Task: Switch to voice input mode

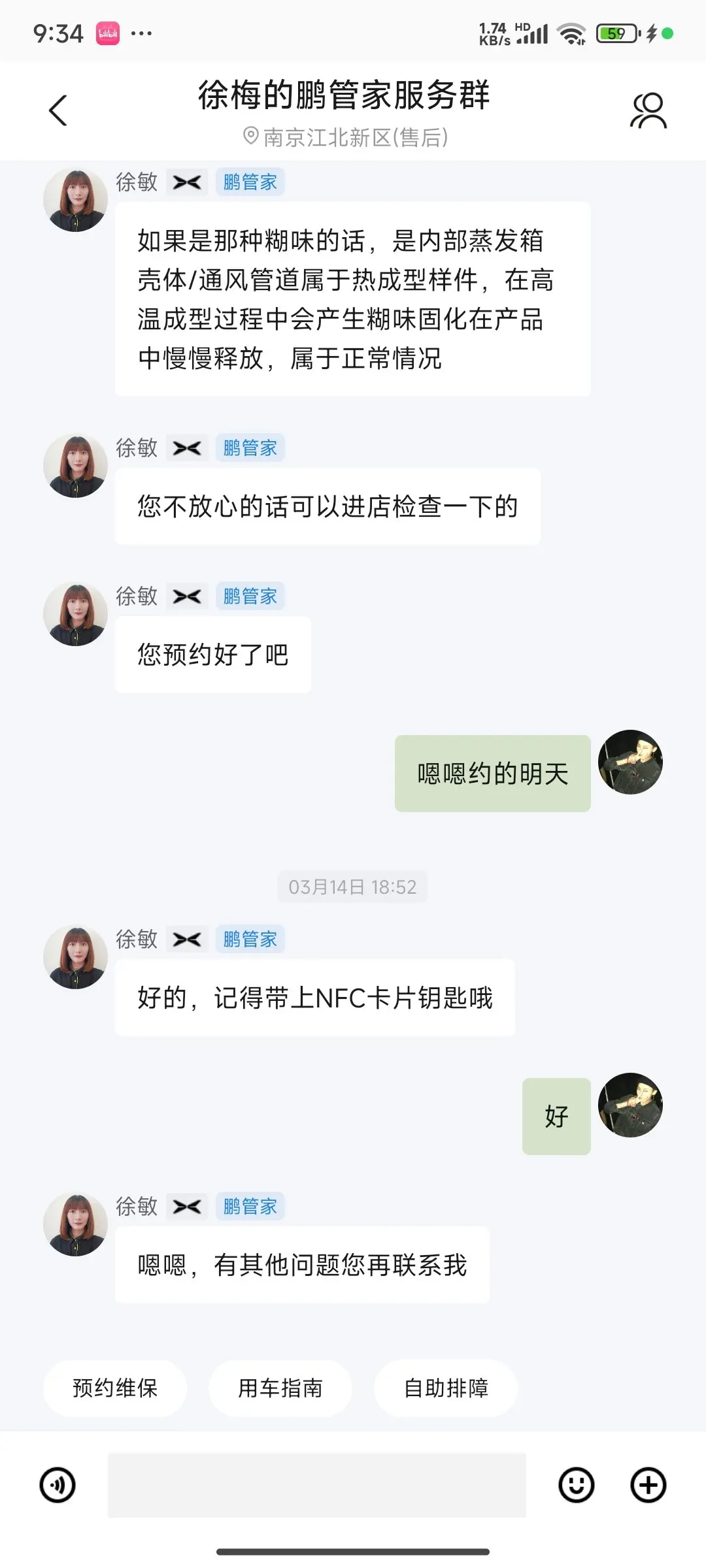Action: coord(58,1485)
